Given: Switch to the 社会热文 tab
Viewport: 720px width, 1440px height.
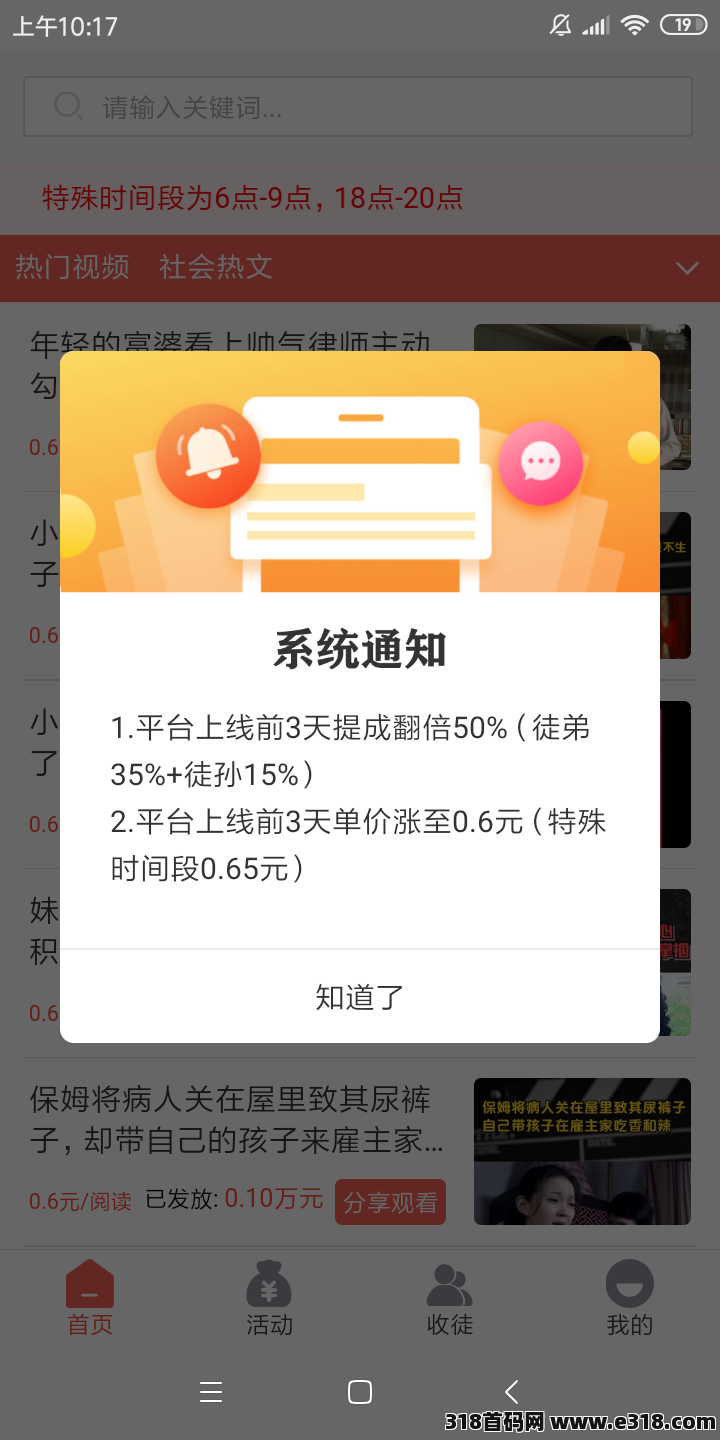Looking at the screenshot, I should pyautogui.click(x=216, y=267).
